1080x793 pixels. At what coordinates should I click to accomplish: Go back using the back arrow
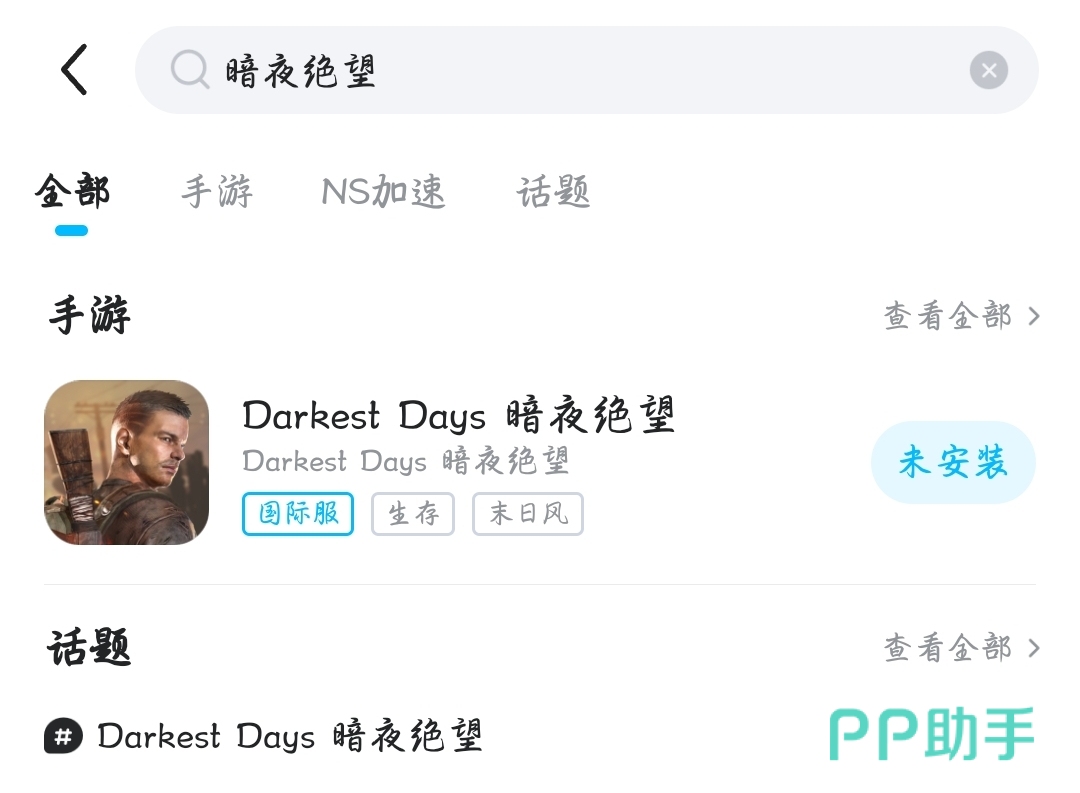[x=75, y=70]
